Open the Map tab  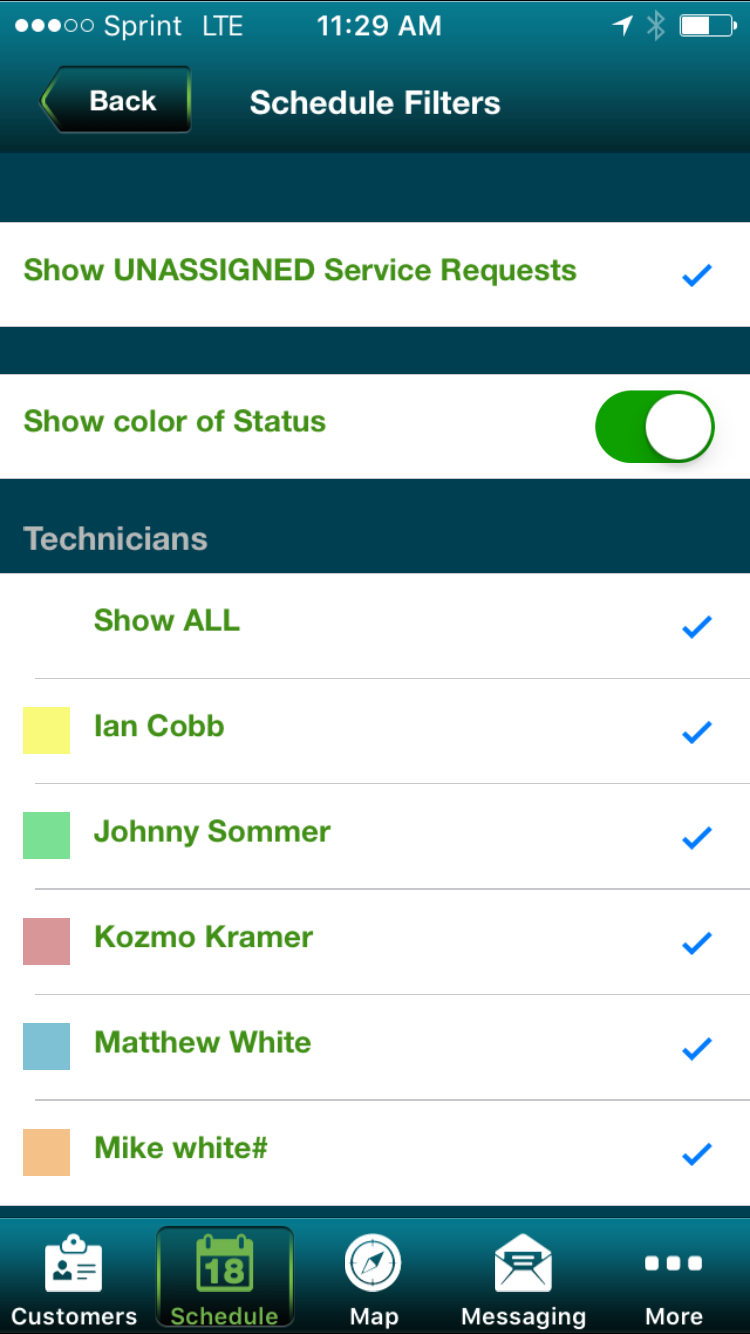[x=374, y=1280]
